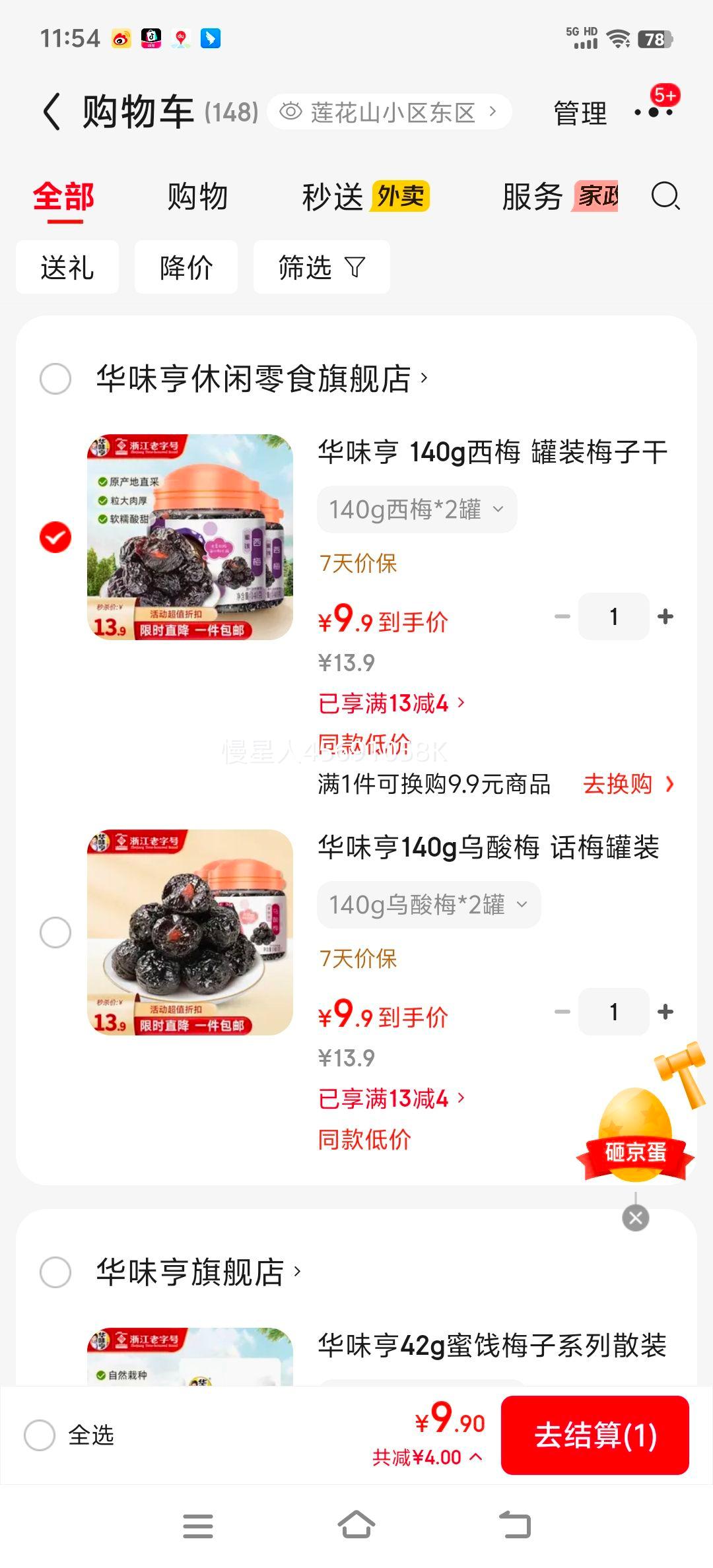
Task: Increase quantity of 140g西梅
Action: click(x=665, y=616)
